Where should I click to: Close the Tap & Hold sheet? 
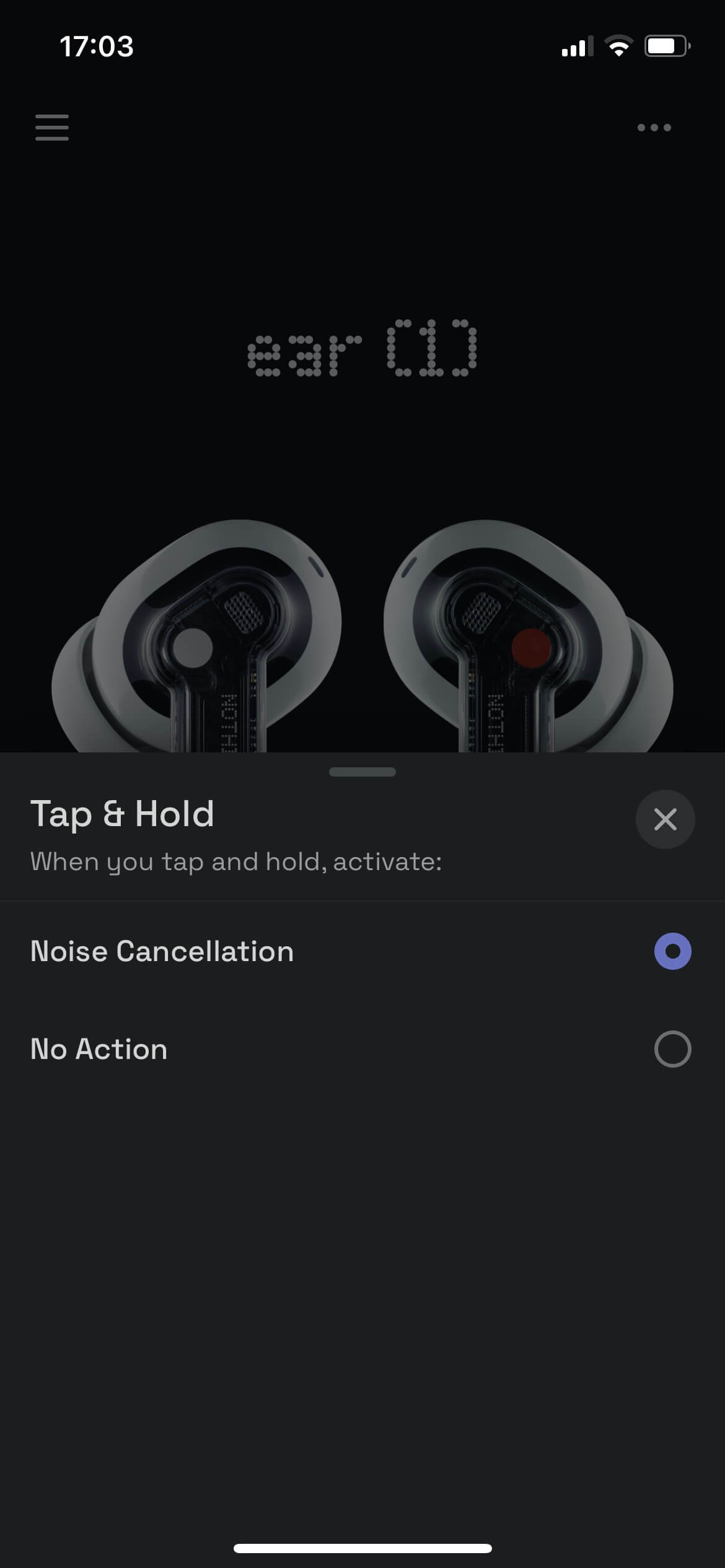[x=665, y=819]
